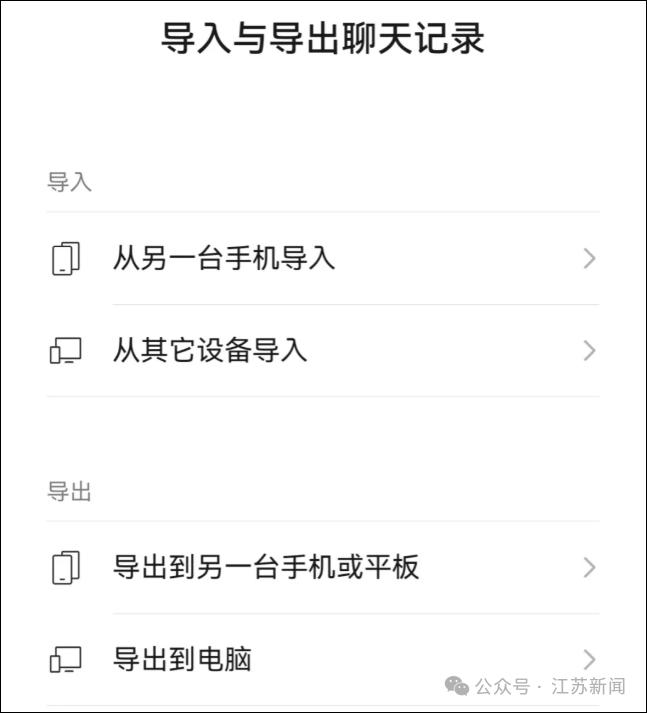The width and height of the screenshot is (647, 713).
Task: Select 从其它设备导入 row
Action: click(x=210, y=351)
